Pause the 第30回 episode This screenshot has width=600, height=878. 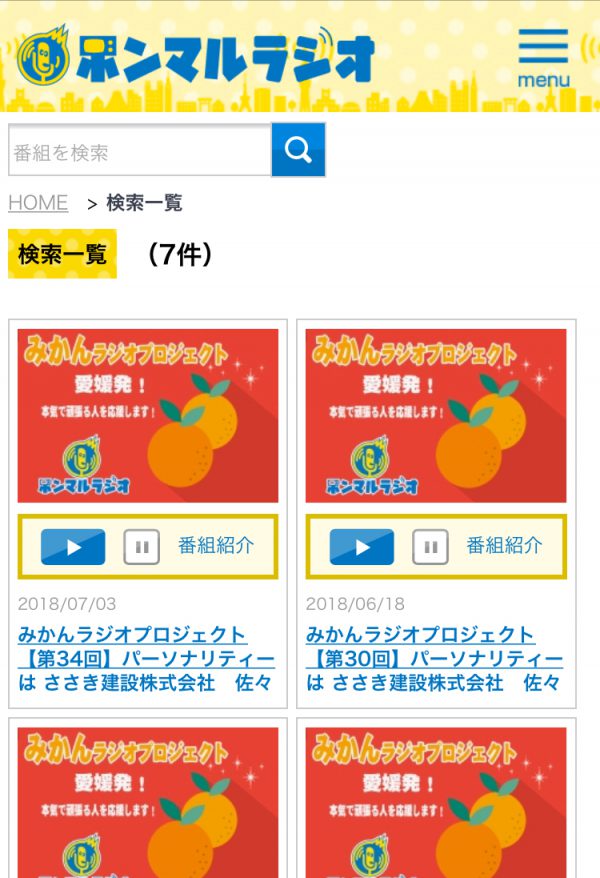(429, 547)
